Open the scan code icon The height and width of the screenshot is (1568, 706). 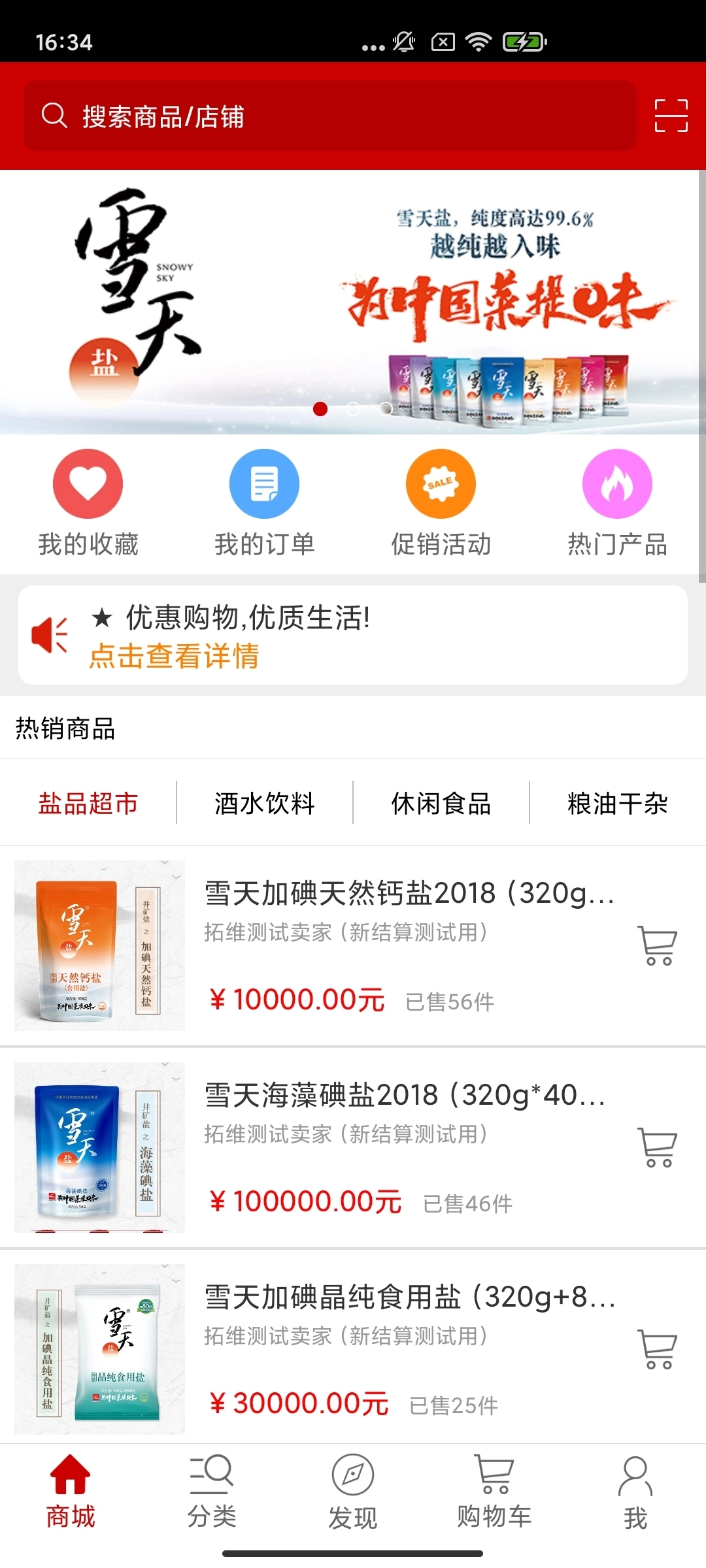pyautogui.click(x=671, y=116)
